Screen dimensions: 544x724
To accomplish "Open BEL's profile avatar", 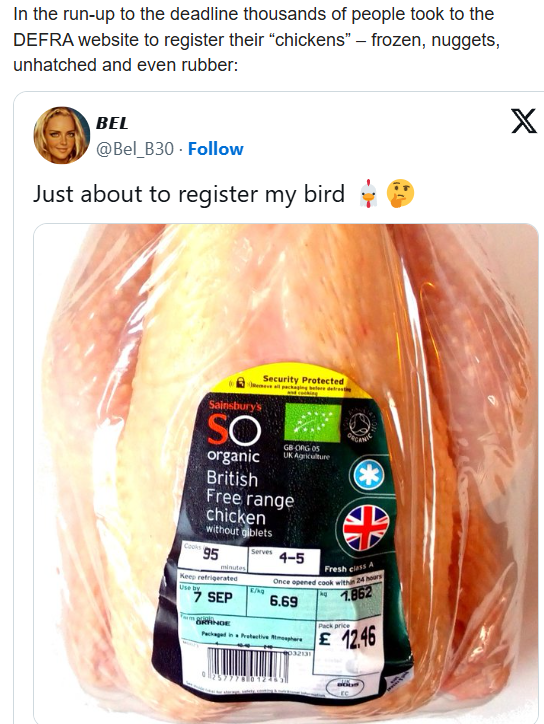I will (x=62, y=135).
